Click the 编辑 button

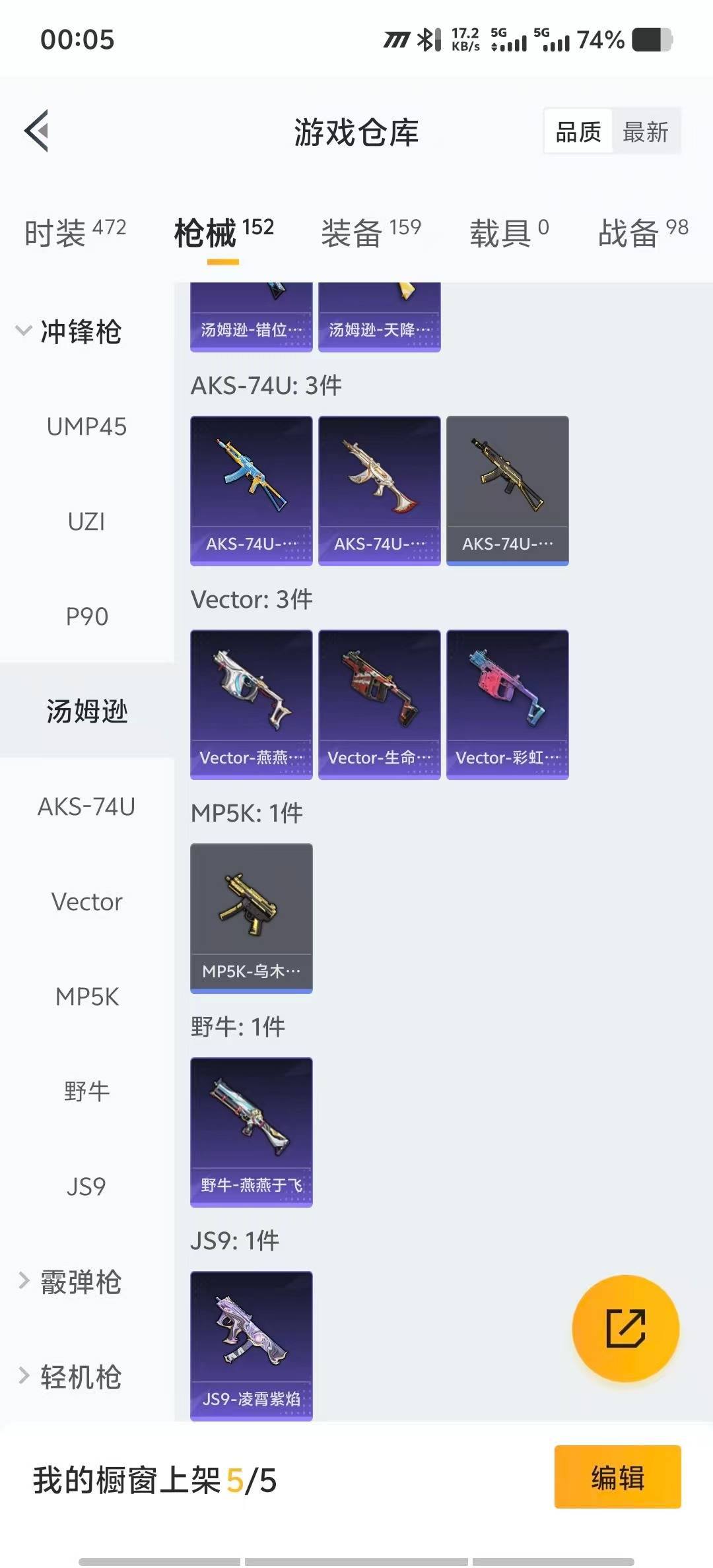(617, 1477)
